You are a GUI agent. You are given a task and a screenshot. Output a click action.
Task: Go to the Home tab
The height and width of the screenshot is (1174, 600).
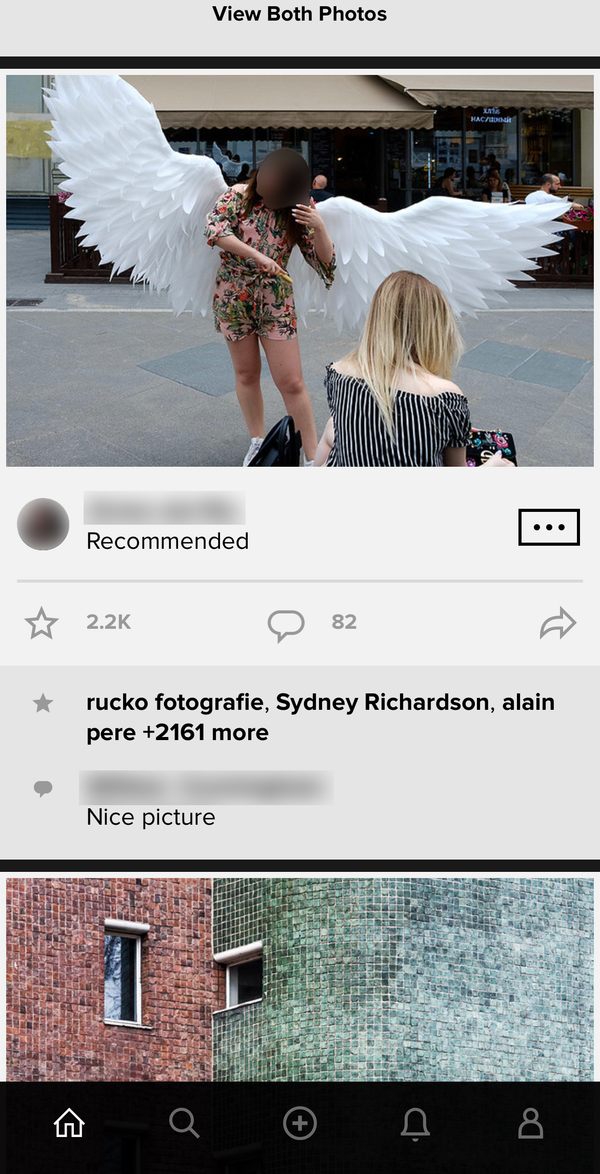(x=69, y=1123)
